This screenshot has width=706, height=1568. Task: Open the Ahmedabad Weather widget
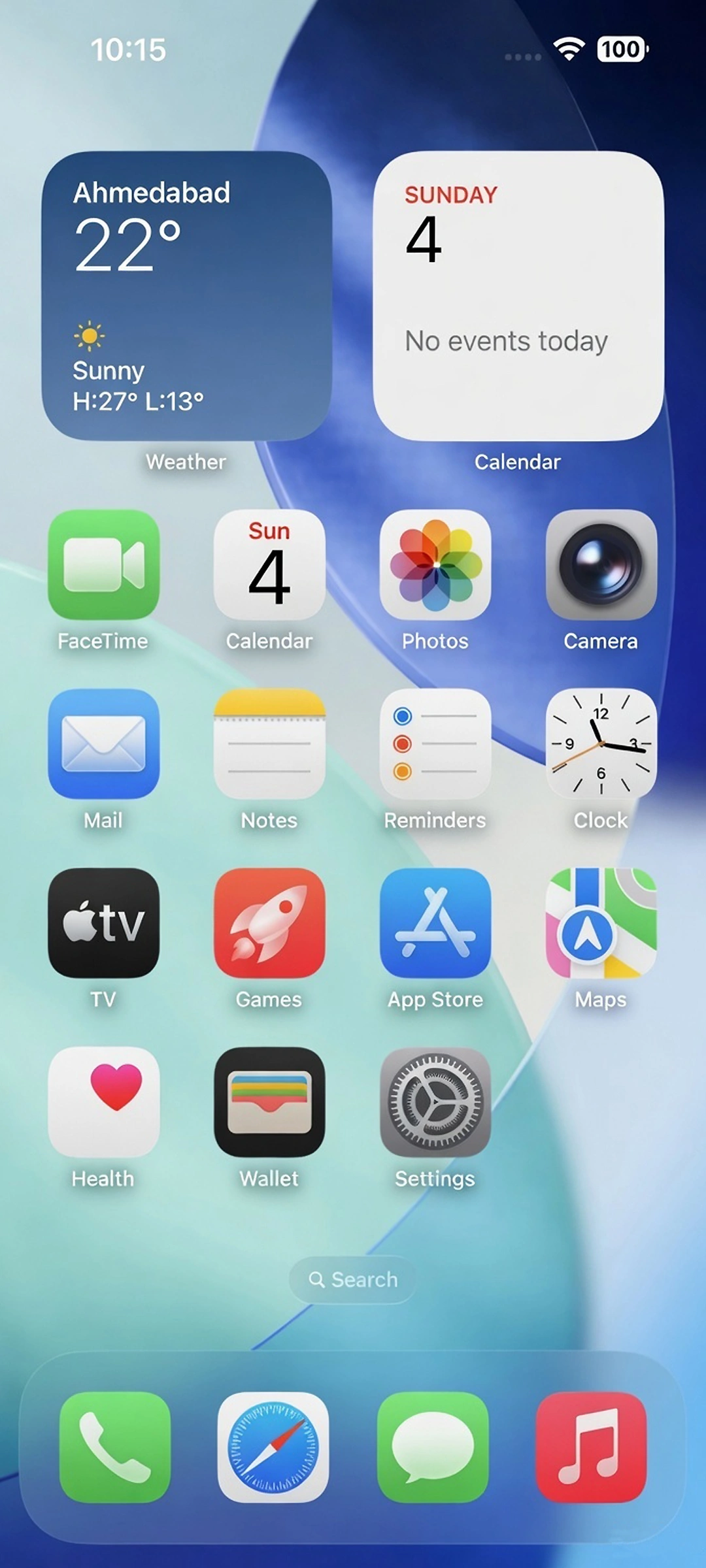187,296
